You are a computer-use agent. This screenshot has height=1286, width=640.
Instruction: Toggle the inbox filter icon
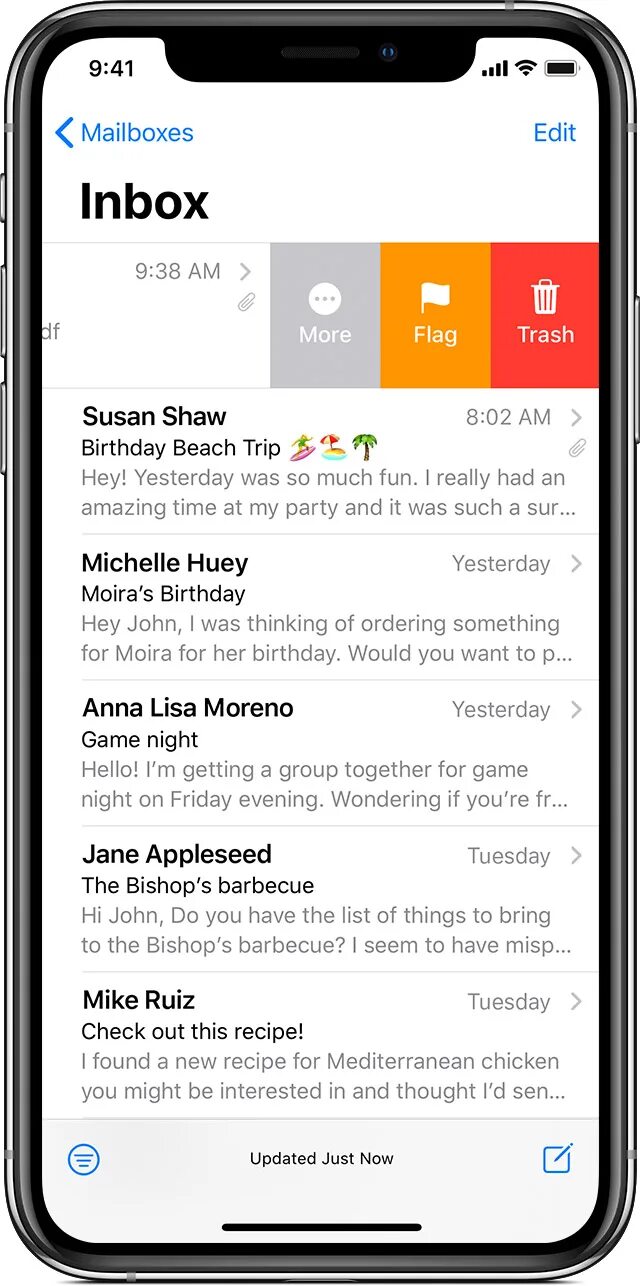84,1159
